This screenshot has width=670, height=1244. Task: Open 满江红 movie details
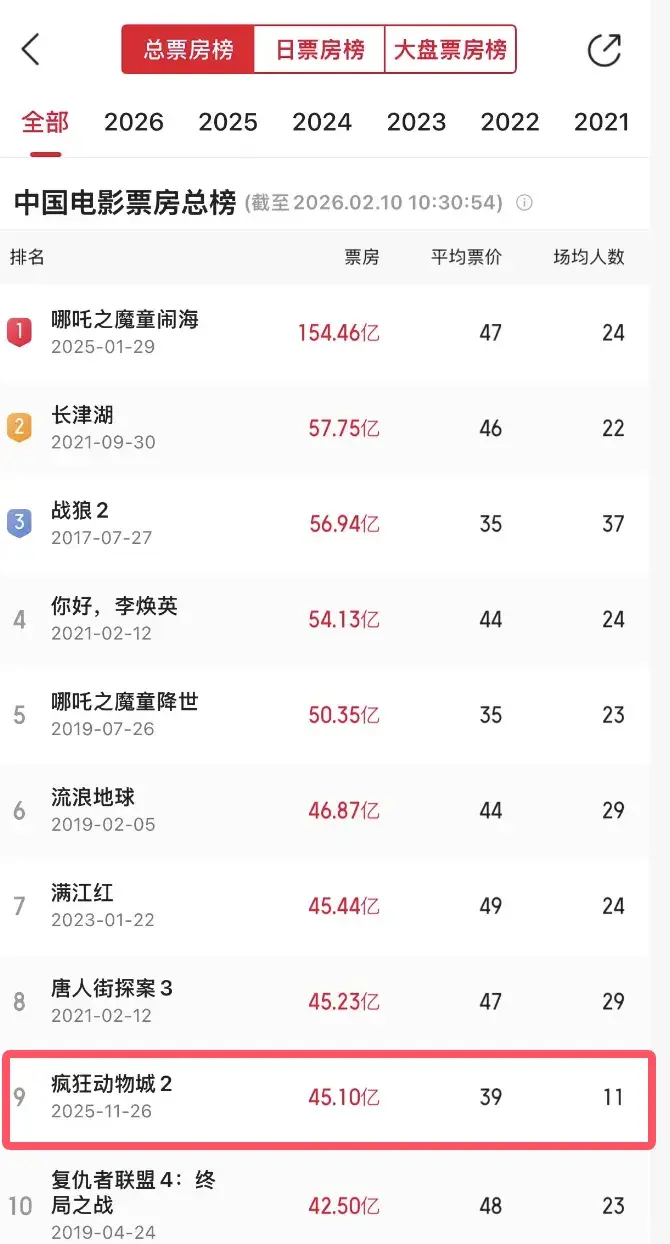point(84,904)
